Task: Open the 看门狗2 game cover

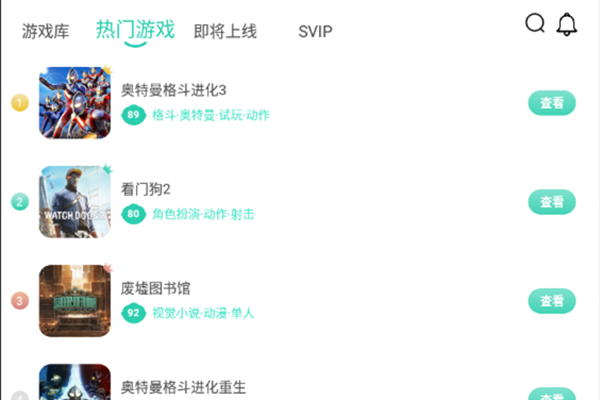Action: point(74,202)
